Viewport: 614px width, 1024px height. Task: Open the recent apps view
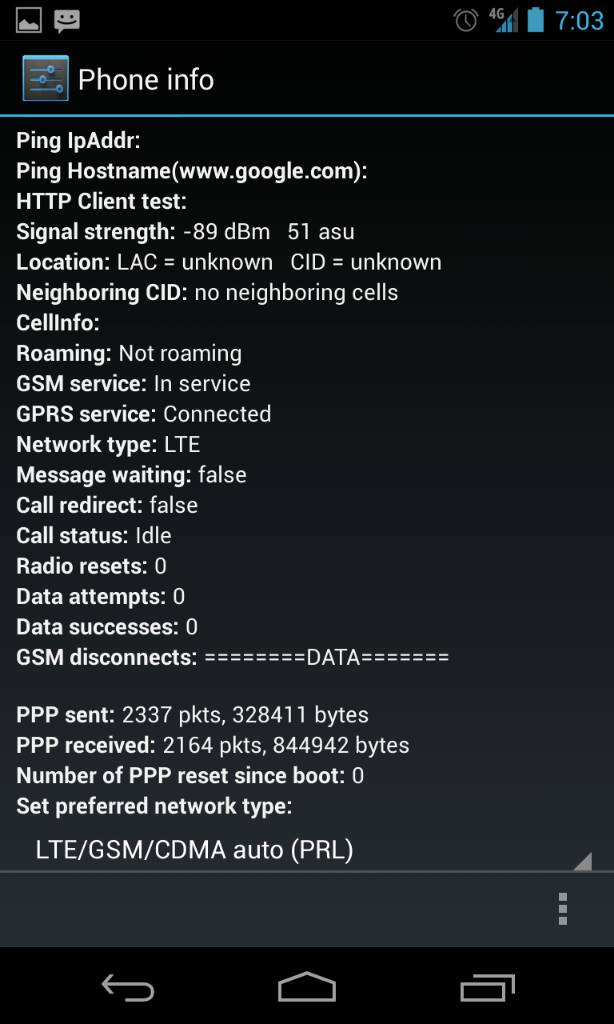click(x=487, y=987)
